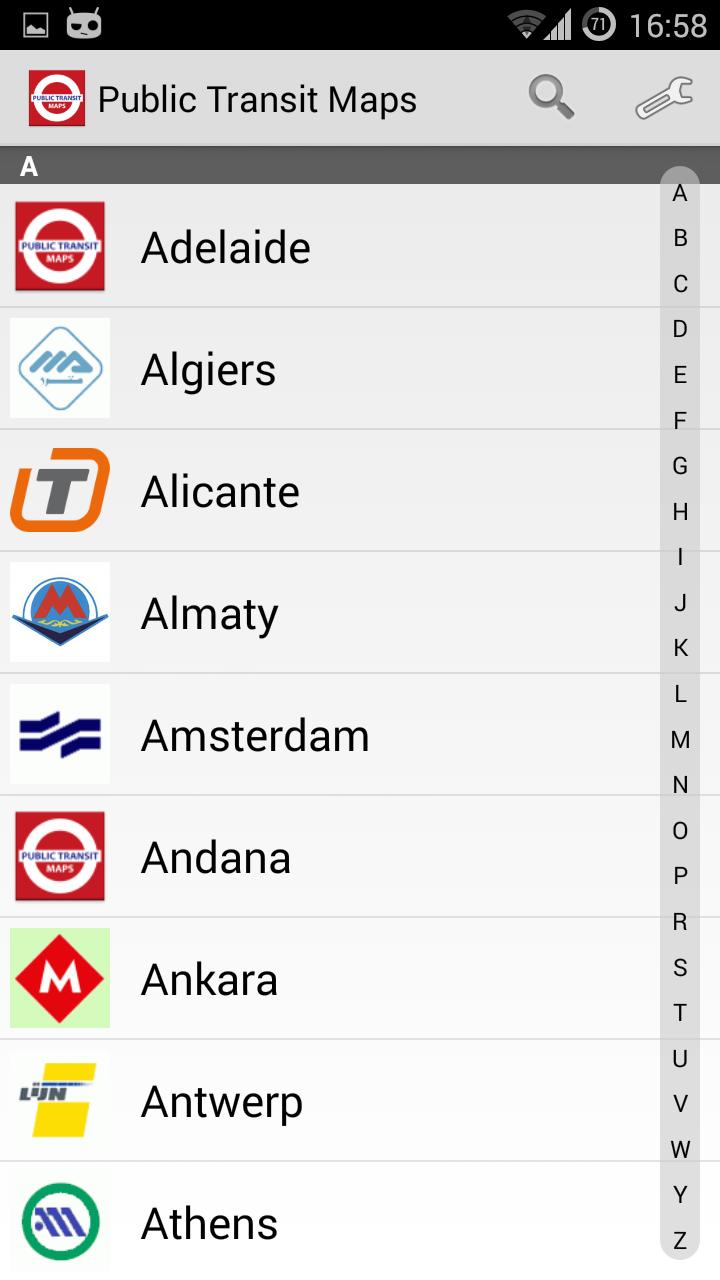Image resolution: width=720 pixels, height=1280 pixels.
Task: Choose the Almaty entry
Action: tap(330, 613)
